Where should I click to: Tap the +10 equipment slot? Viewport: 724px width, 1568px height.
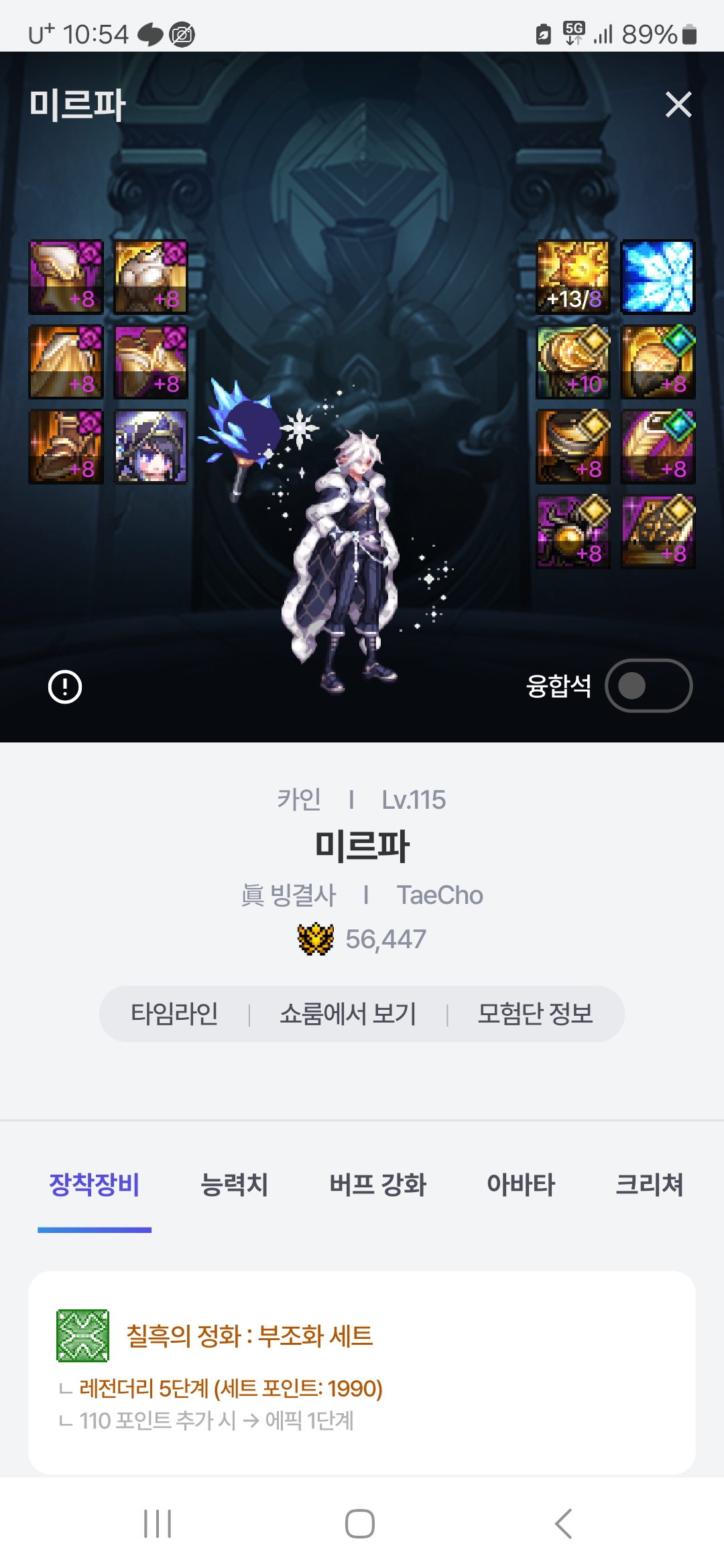pos(574,363)
